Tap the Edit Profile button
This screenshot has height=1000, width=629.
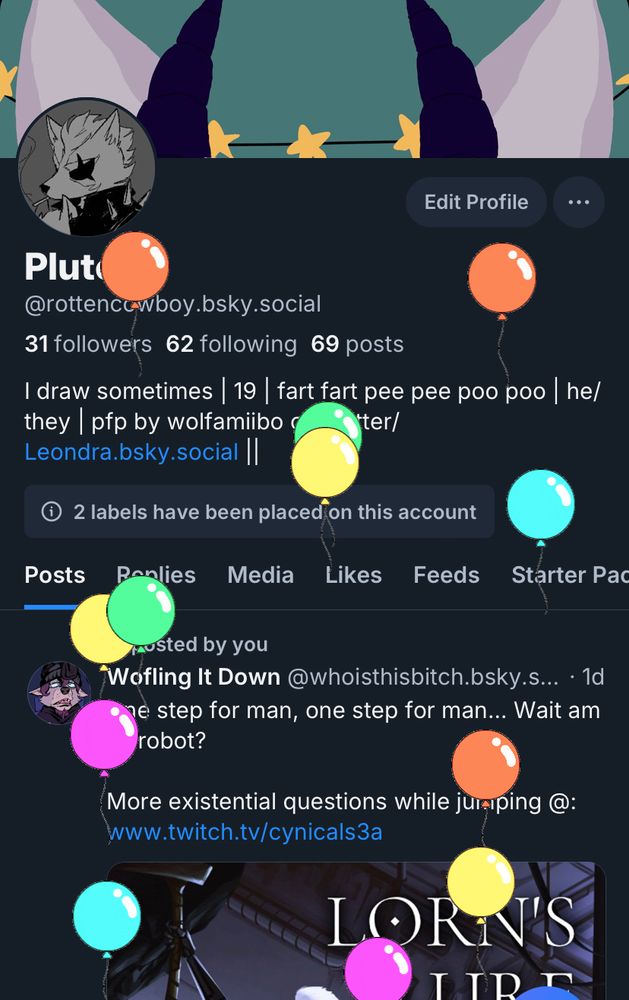tap(476, 202)
